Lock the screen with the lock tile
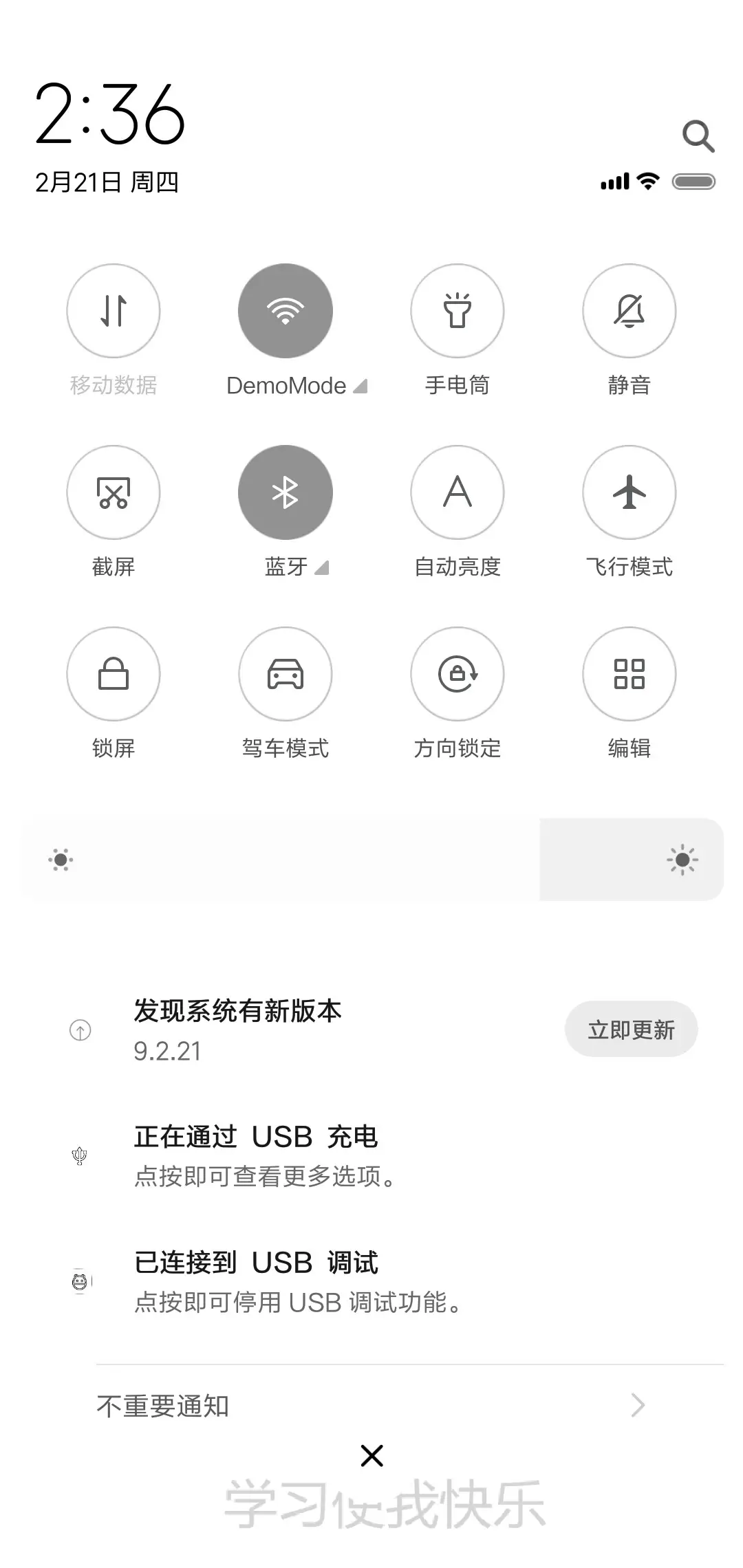 click(x=114, y=675)
